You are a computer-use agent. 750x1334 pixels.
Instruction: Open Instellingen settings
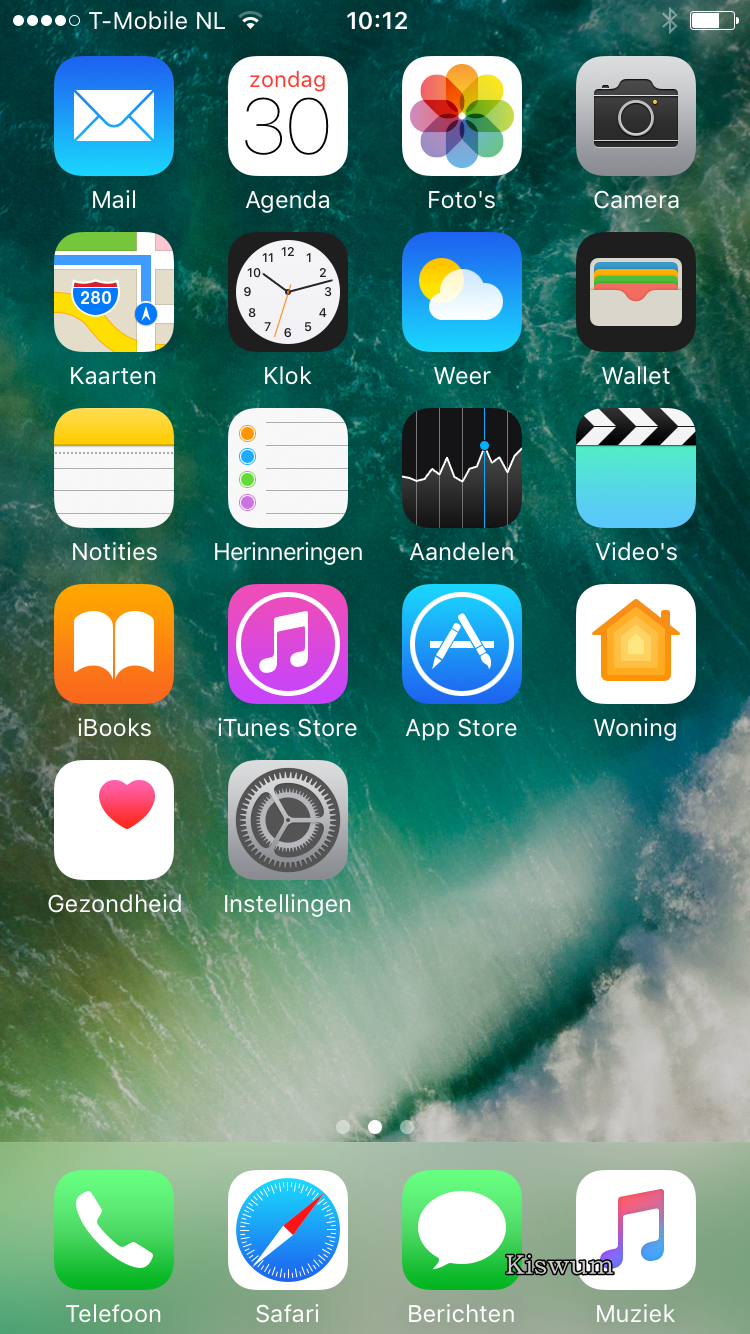(288, 820)
